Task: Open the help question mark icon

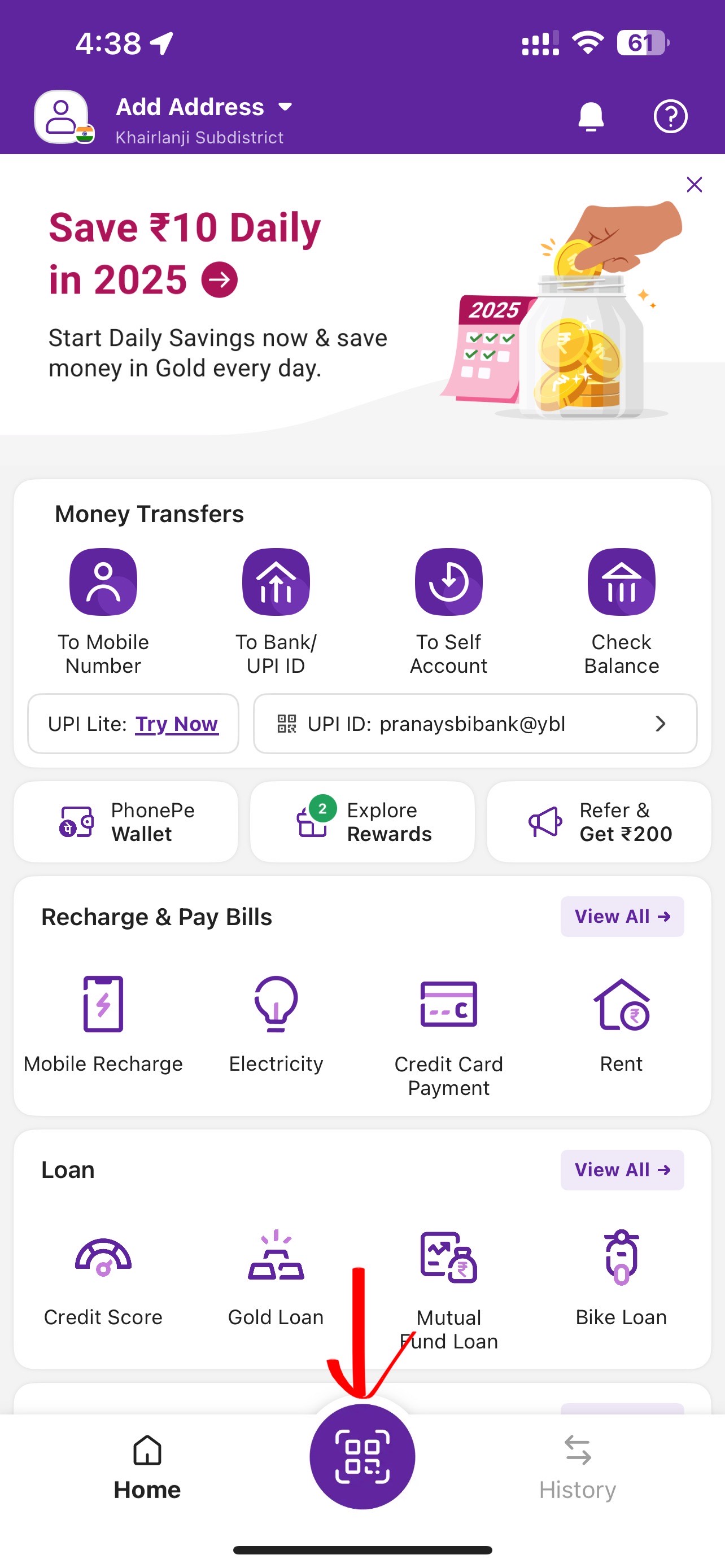Action: tap(670, 116)
